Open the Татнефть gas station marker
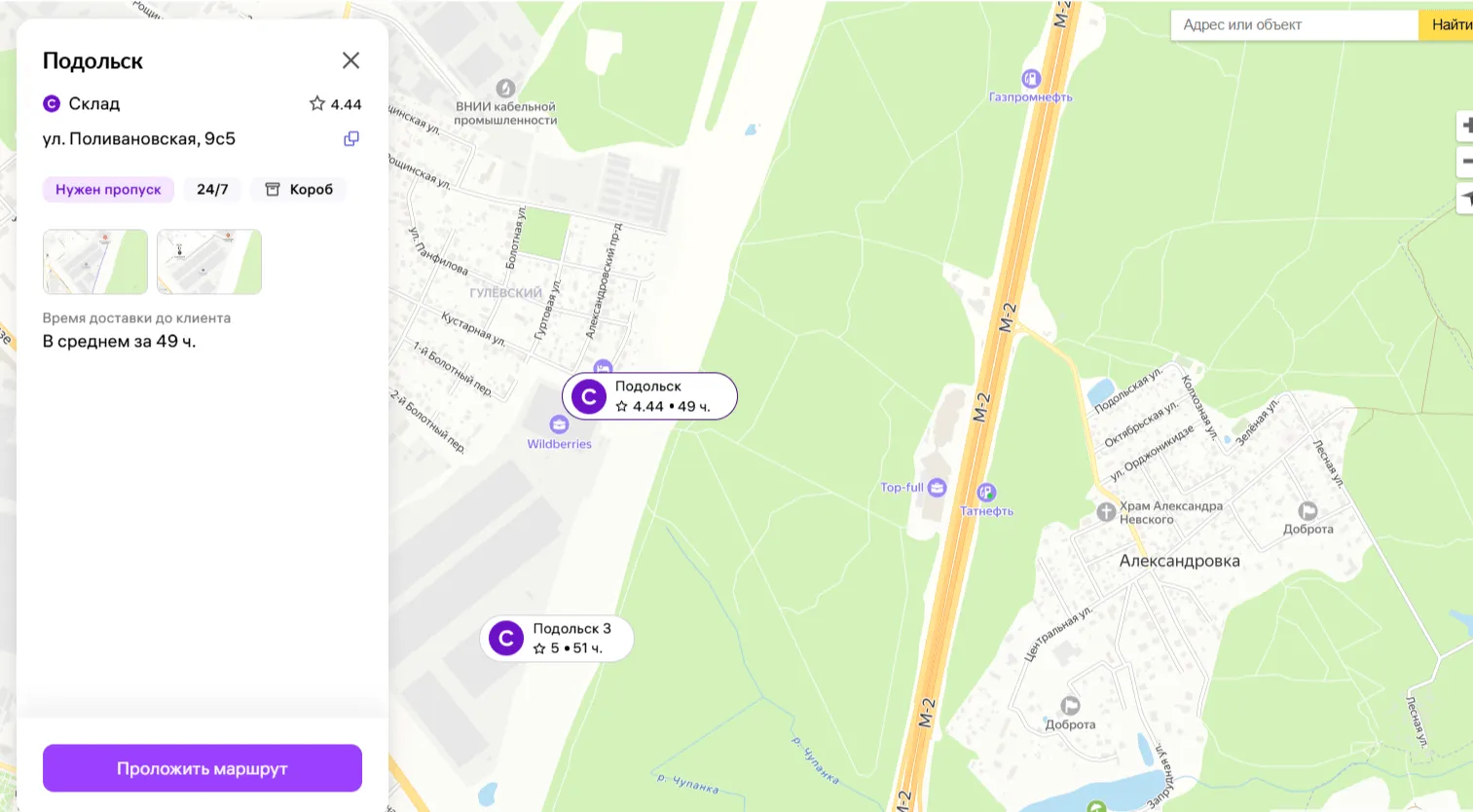The image size is (1473, 812). (986, 494)
